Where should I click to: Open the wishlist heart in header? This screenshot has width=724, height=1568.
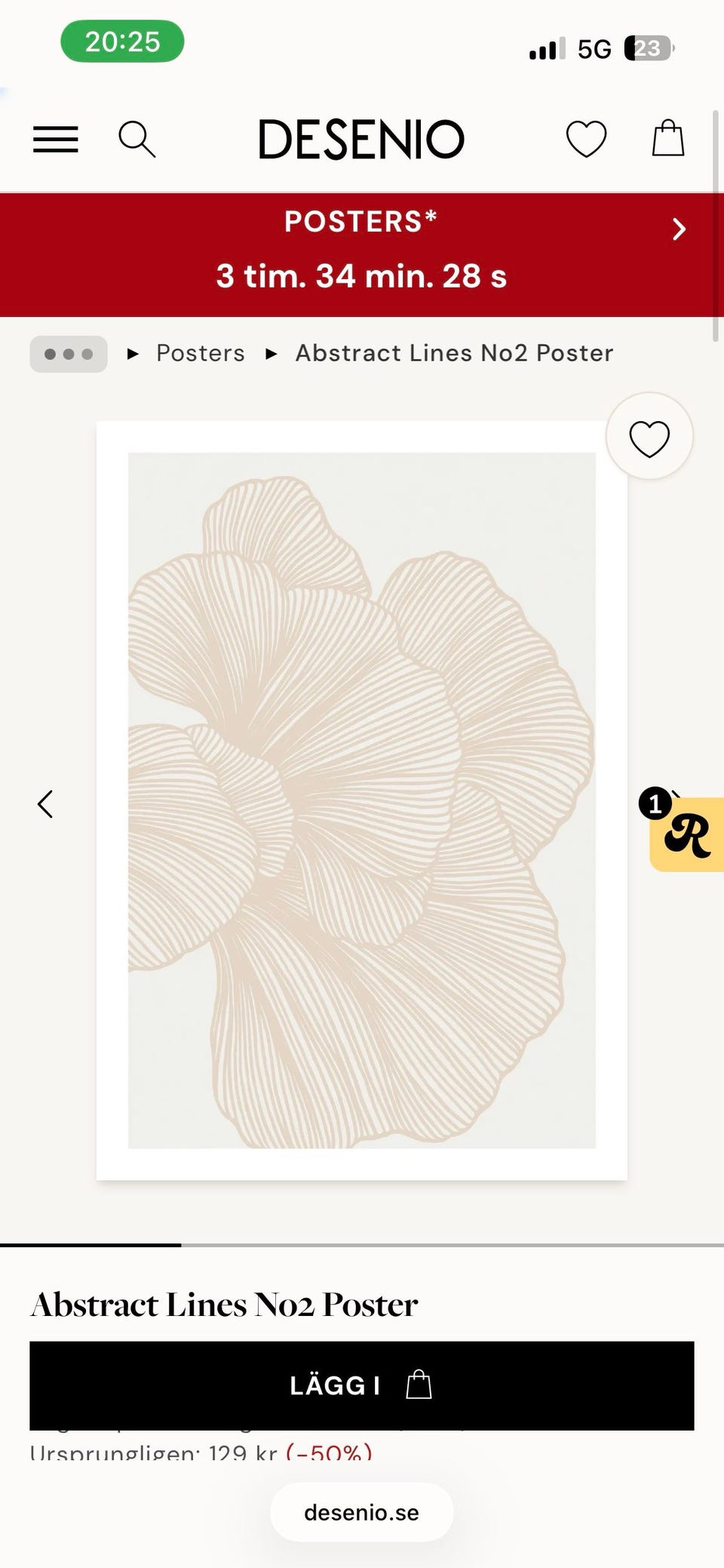[x=586, y=140]
